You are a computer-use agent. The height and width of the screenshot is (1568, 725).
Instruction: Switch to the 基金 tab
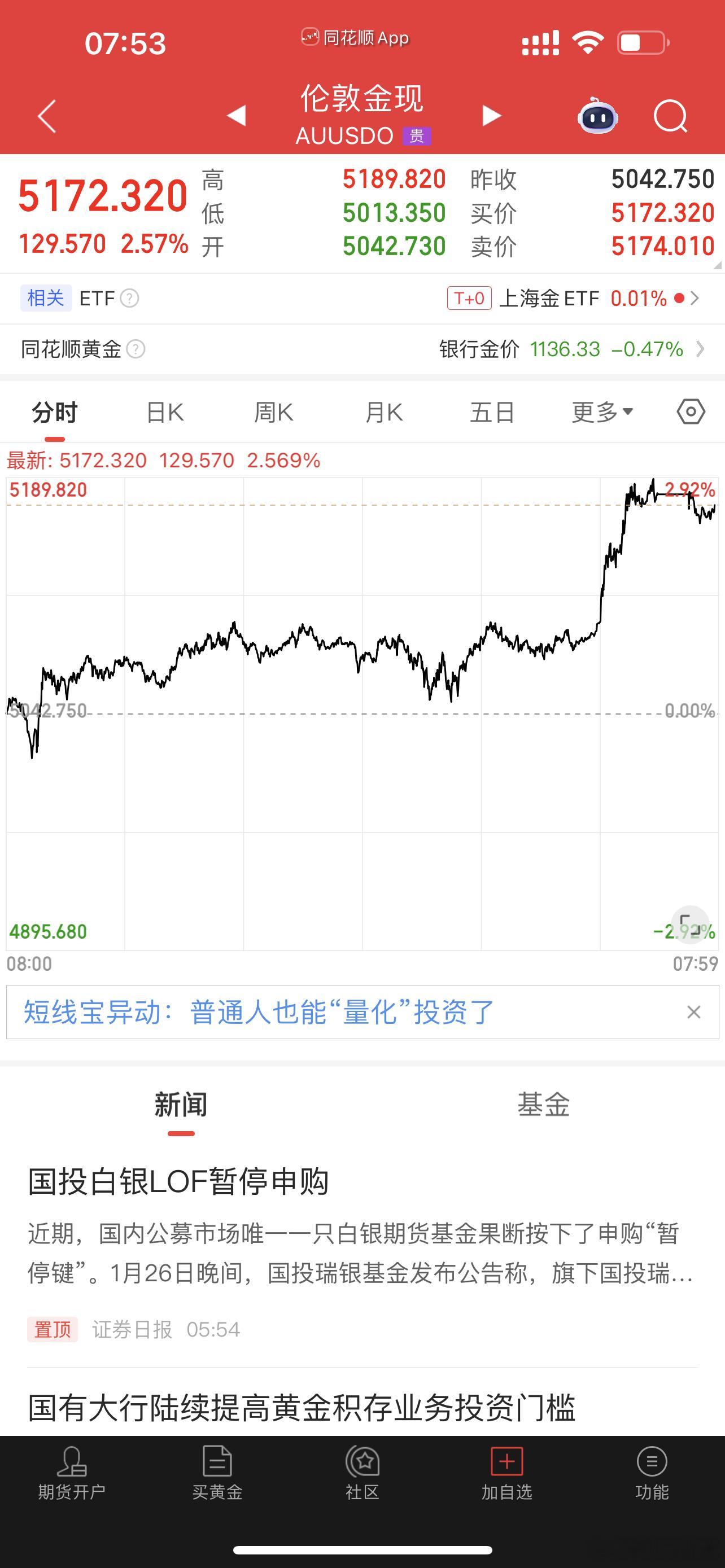544,1107
